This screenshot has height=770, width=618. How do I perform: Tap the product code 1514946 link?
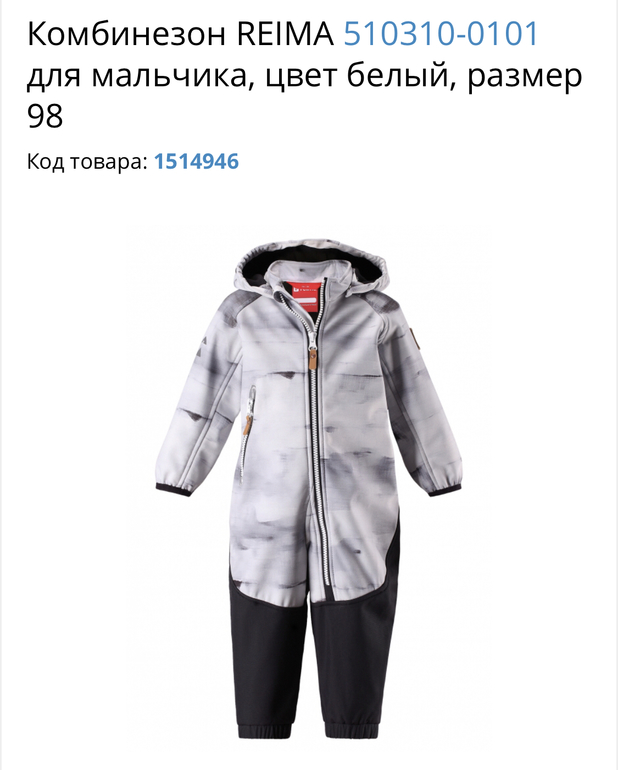(x=196, y=161)
